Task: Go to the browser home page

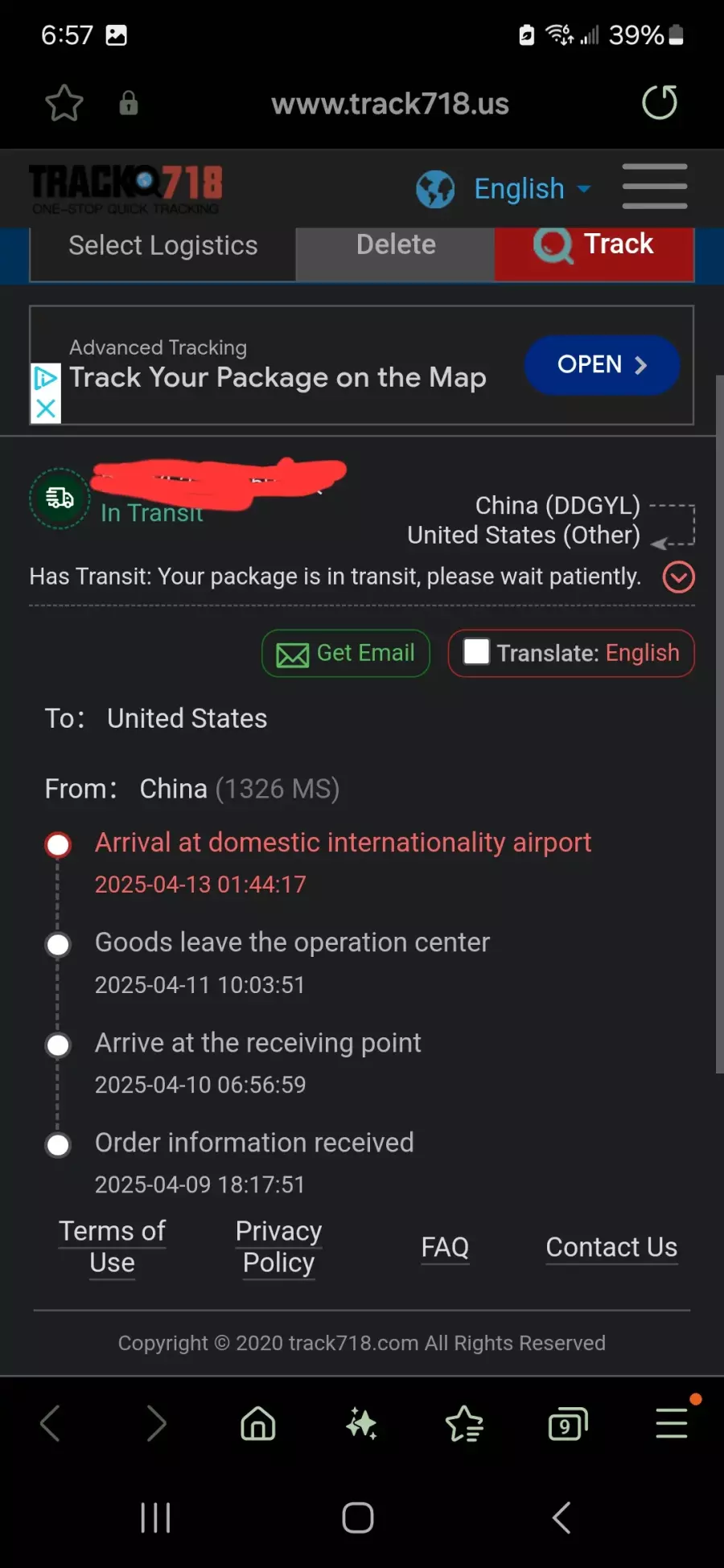Action: [258, 1424]
